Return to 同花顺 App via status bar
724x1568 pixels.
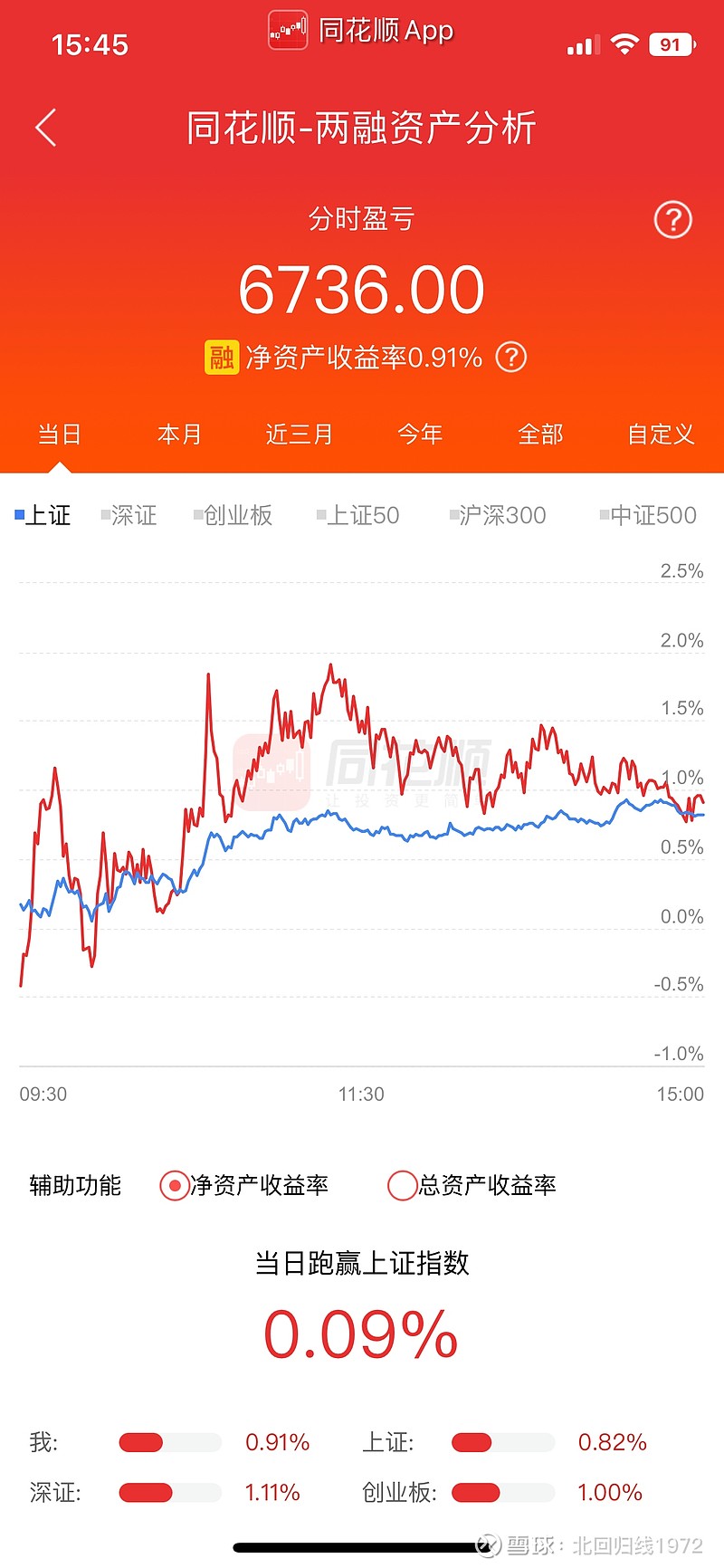pyautogui.click(x=361, y=31)
